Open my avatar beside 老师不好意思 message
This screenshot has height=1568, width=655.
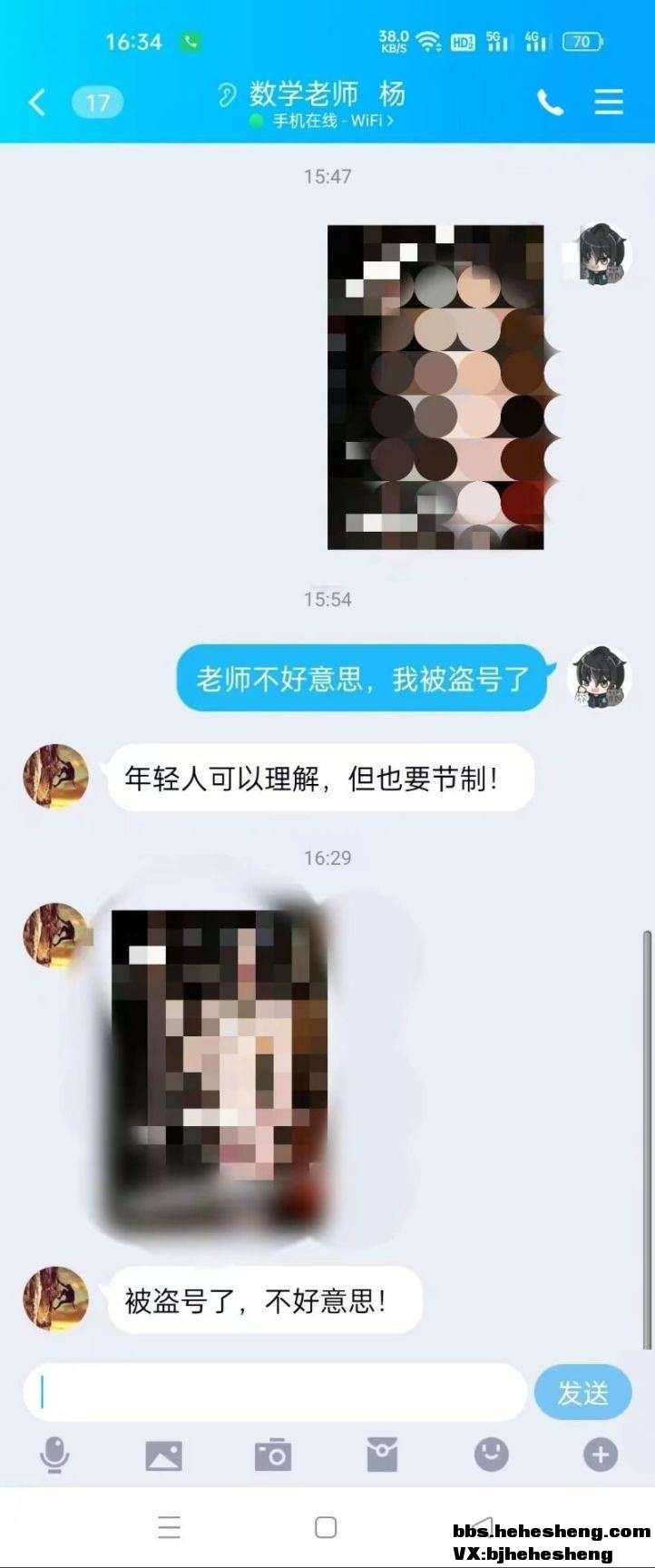click(599, 678)
